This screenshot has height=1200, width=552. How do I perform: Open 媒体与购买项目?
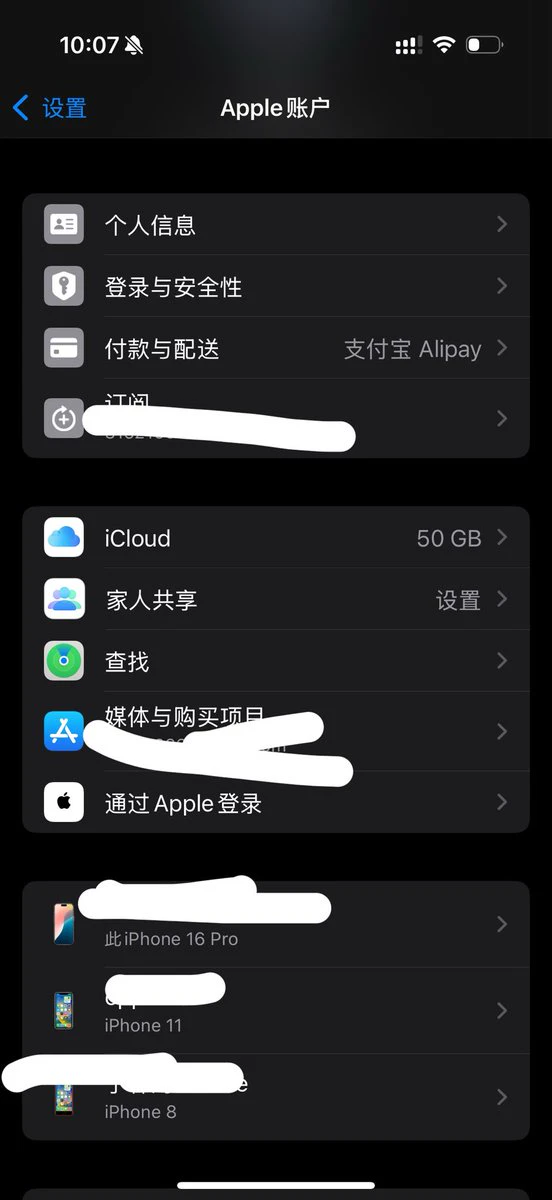[x=276, y=732]
